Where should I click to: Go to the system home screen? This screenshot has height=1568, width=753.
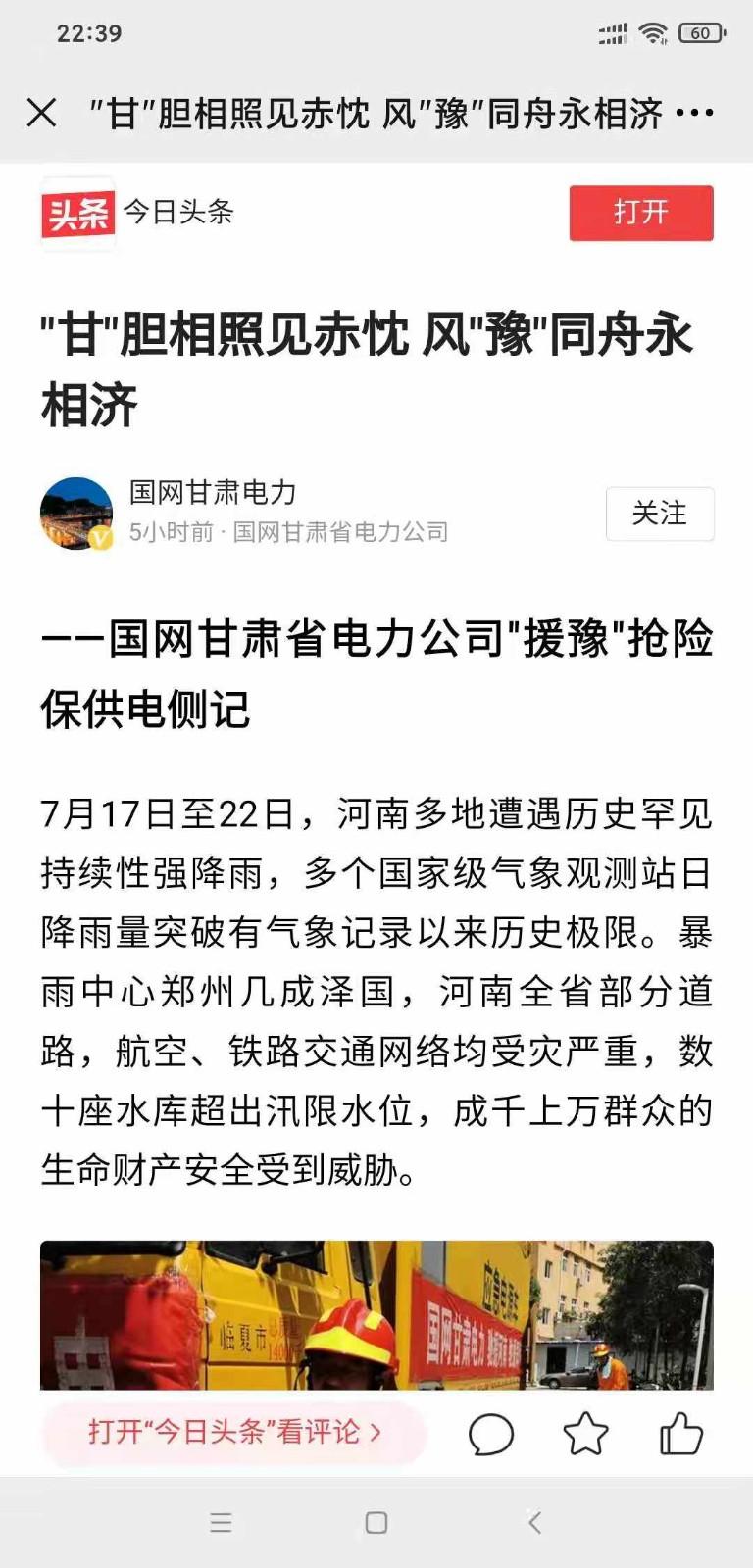[376, 1522]
